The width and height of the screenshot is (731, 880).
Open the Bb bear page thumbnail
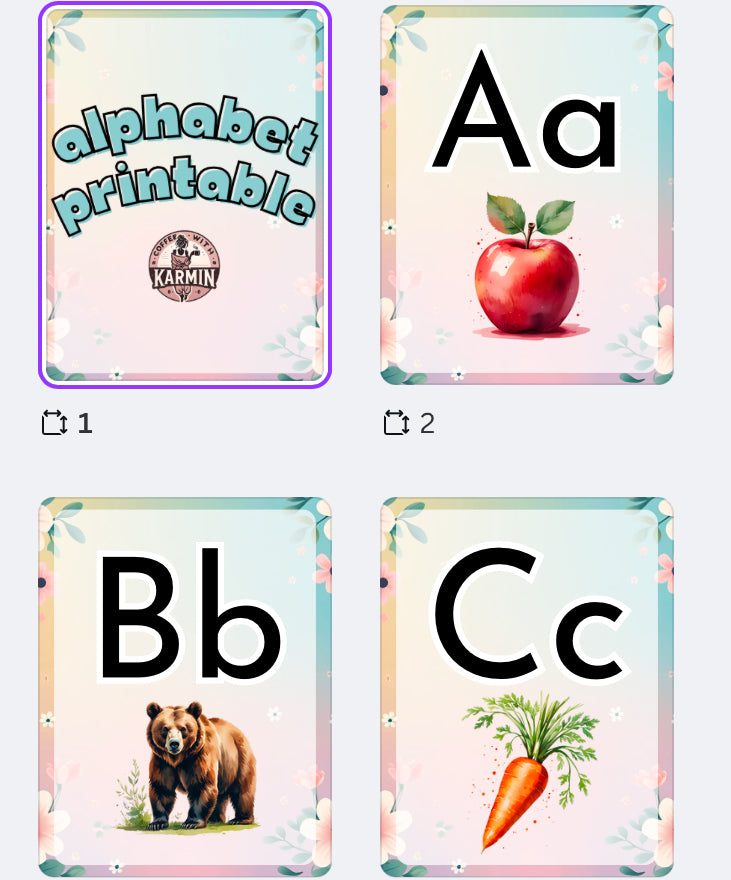[x=185, y=687]
